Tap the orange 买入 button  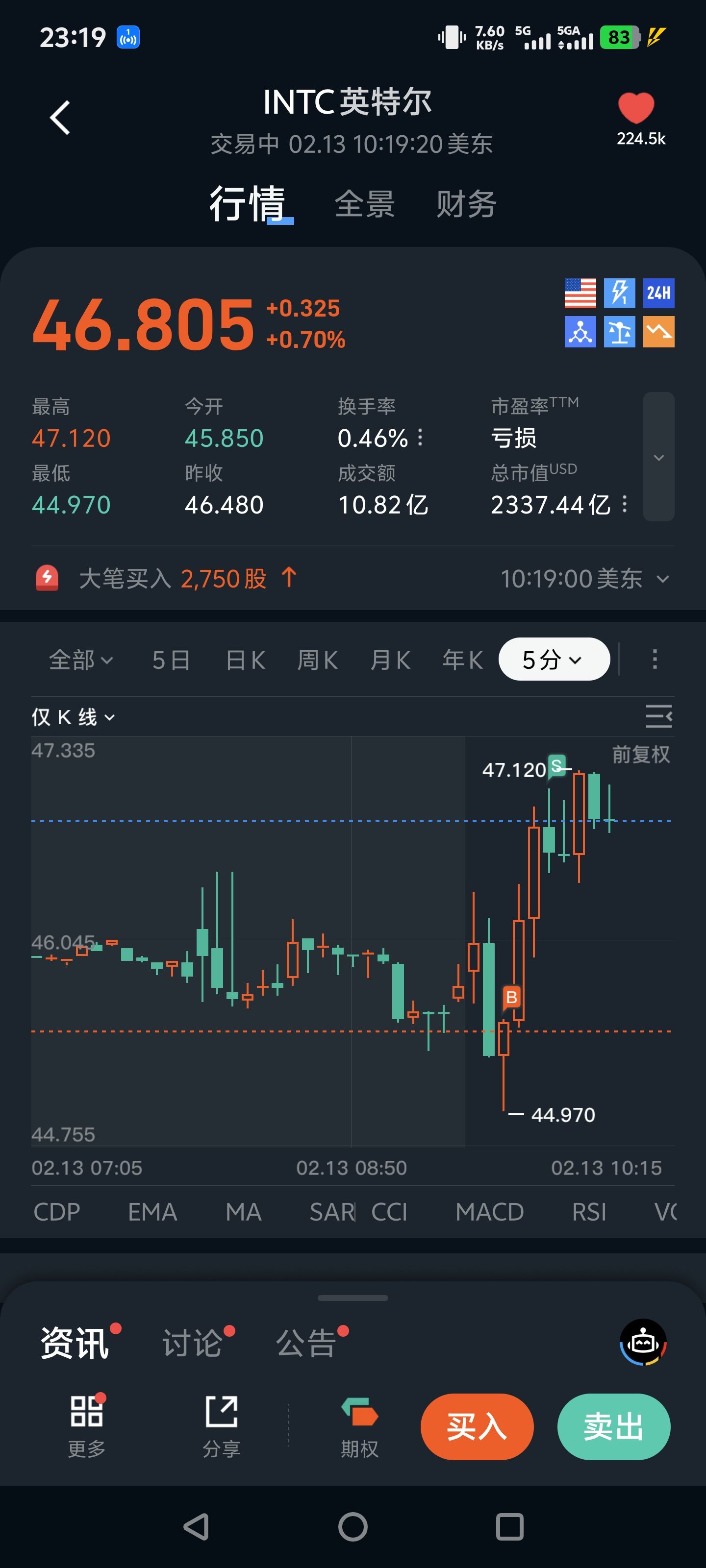[477, 1426]
